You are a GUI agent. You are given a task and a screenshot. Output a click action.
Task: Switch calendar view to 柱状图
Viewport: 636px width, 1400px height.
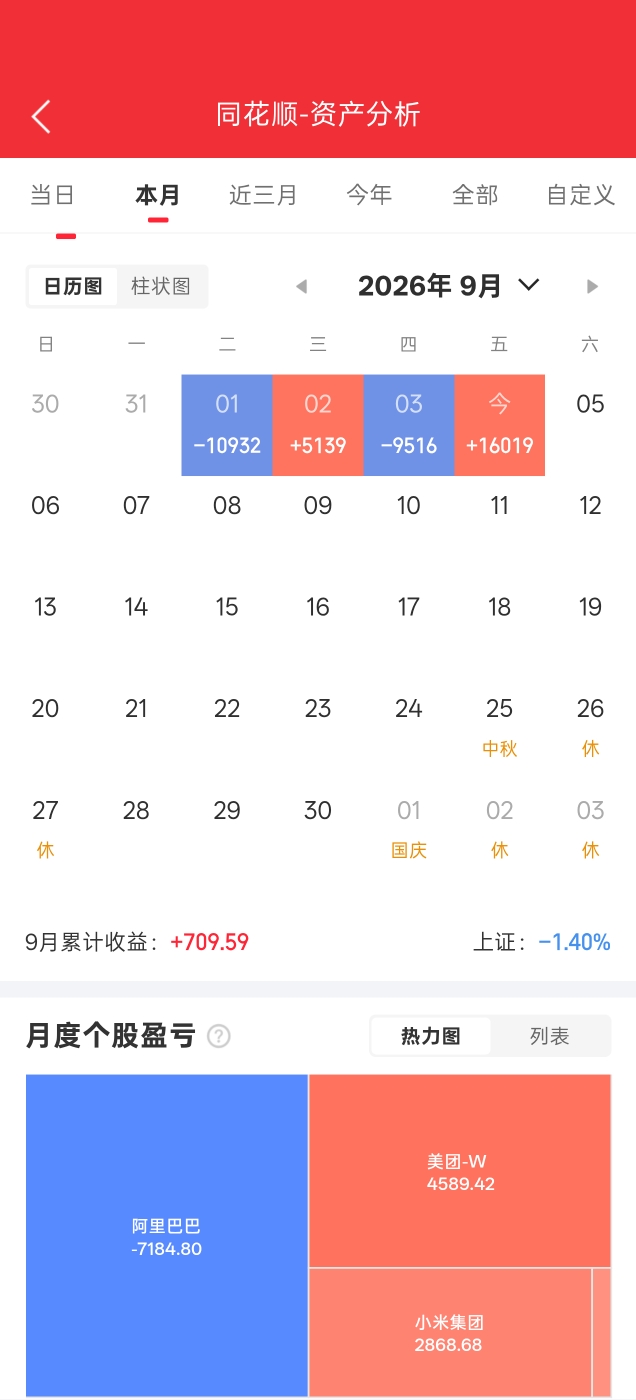(x=161, y=287)
